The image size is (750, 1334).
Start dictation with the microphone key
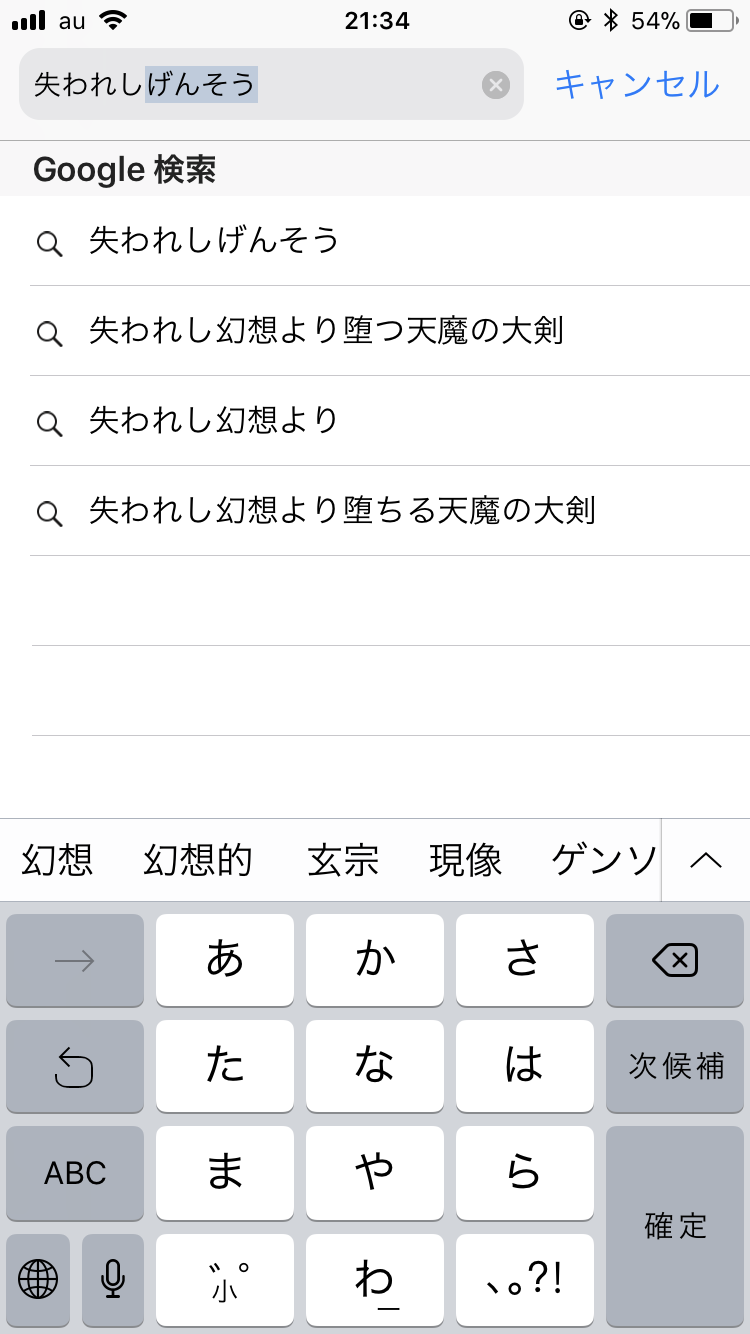pyautogui.click(x=113, y=1278)
